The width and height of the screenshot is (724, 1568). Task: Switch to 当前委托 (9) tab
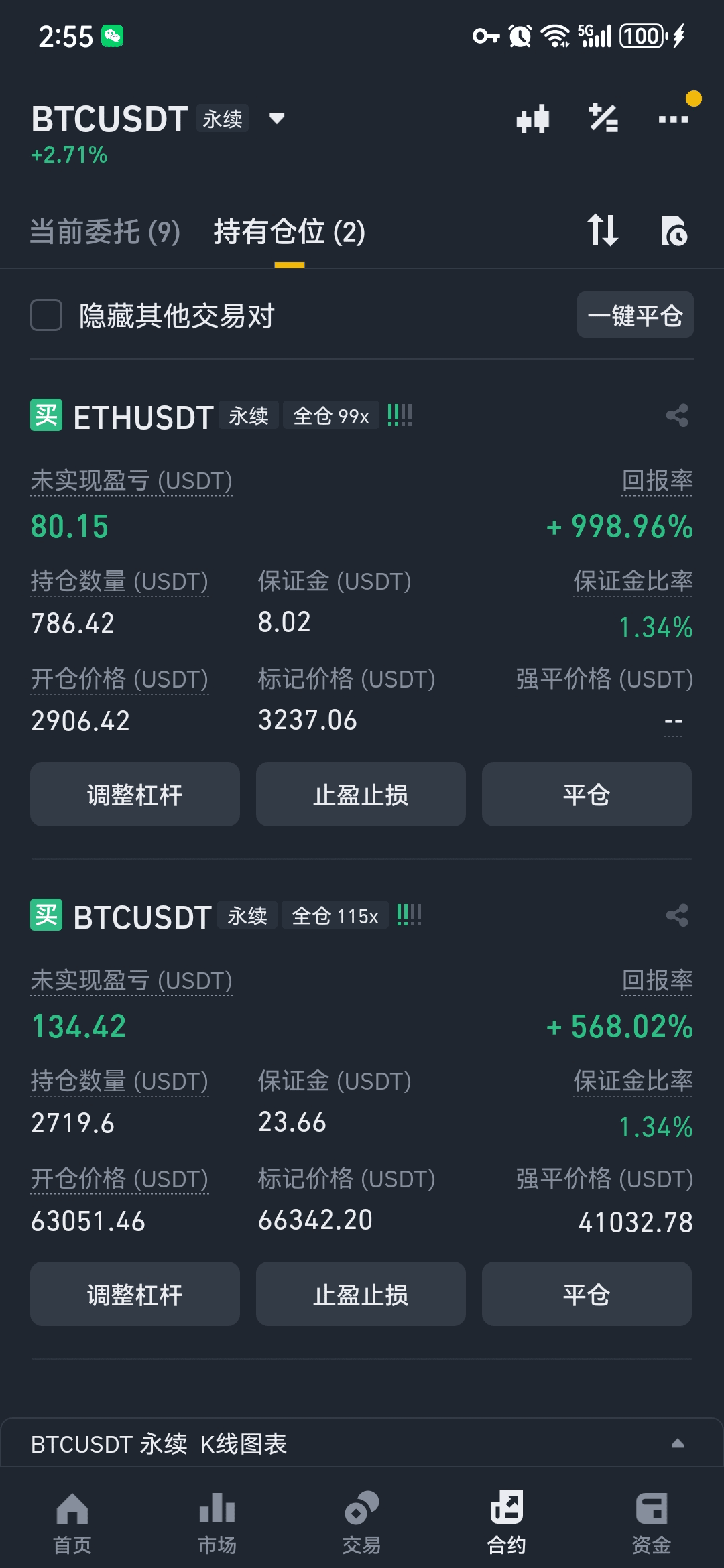click(x=105, y=232)
